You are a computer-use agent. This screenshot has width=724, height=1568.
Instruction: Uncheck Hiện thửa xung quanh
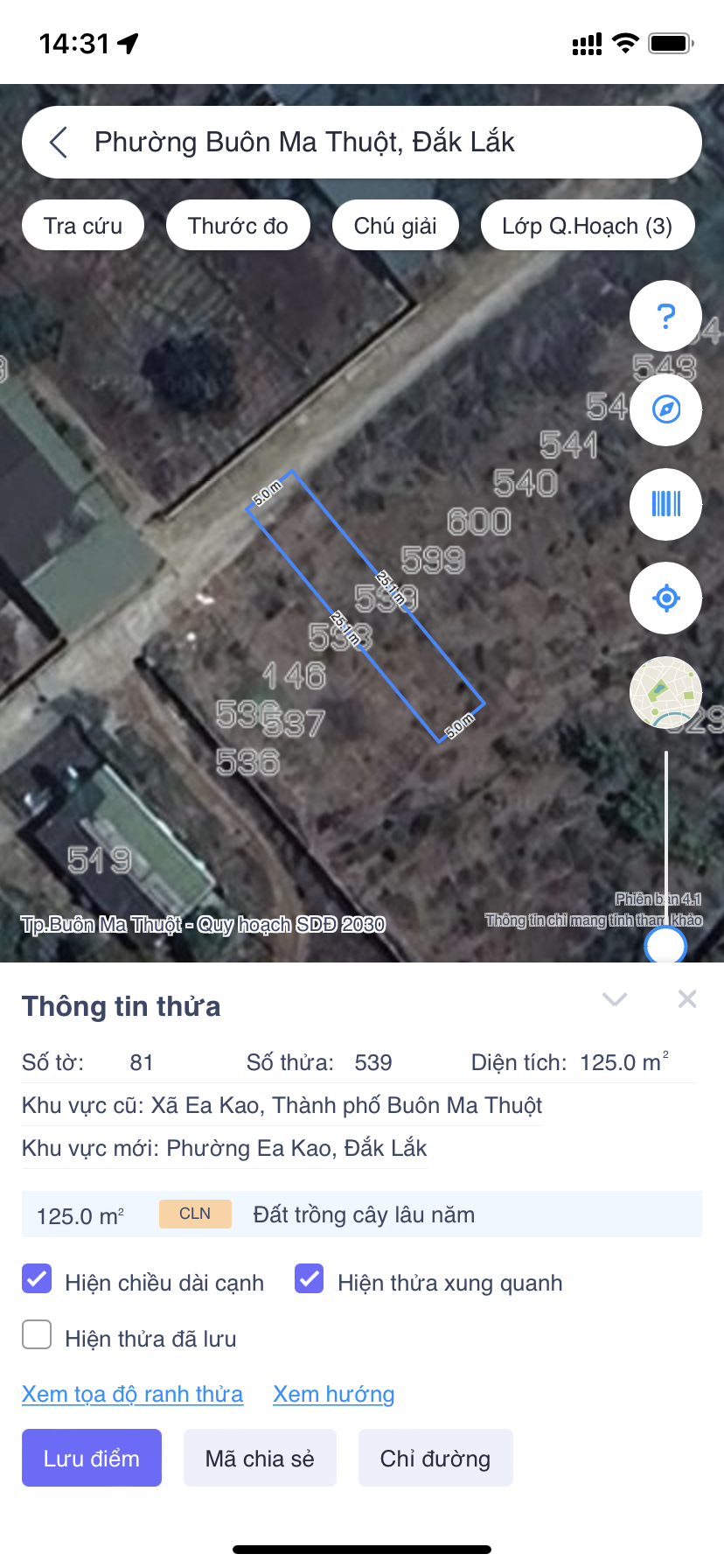[310, 1279]
